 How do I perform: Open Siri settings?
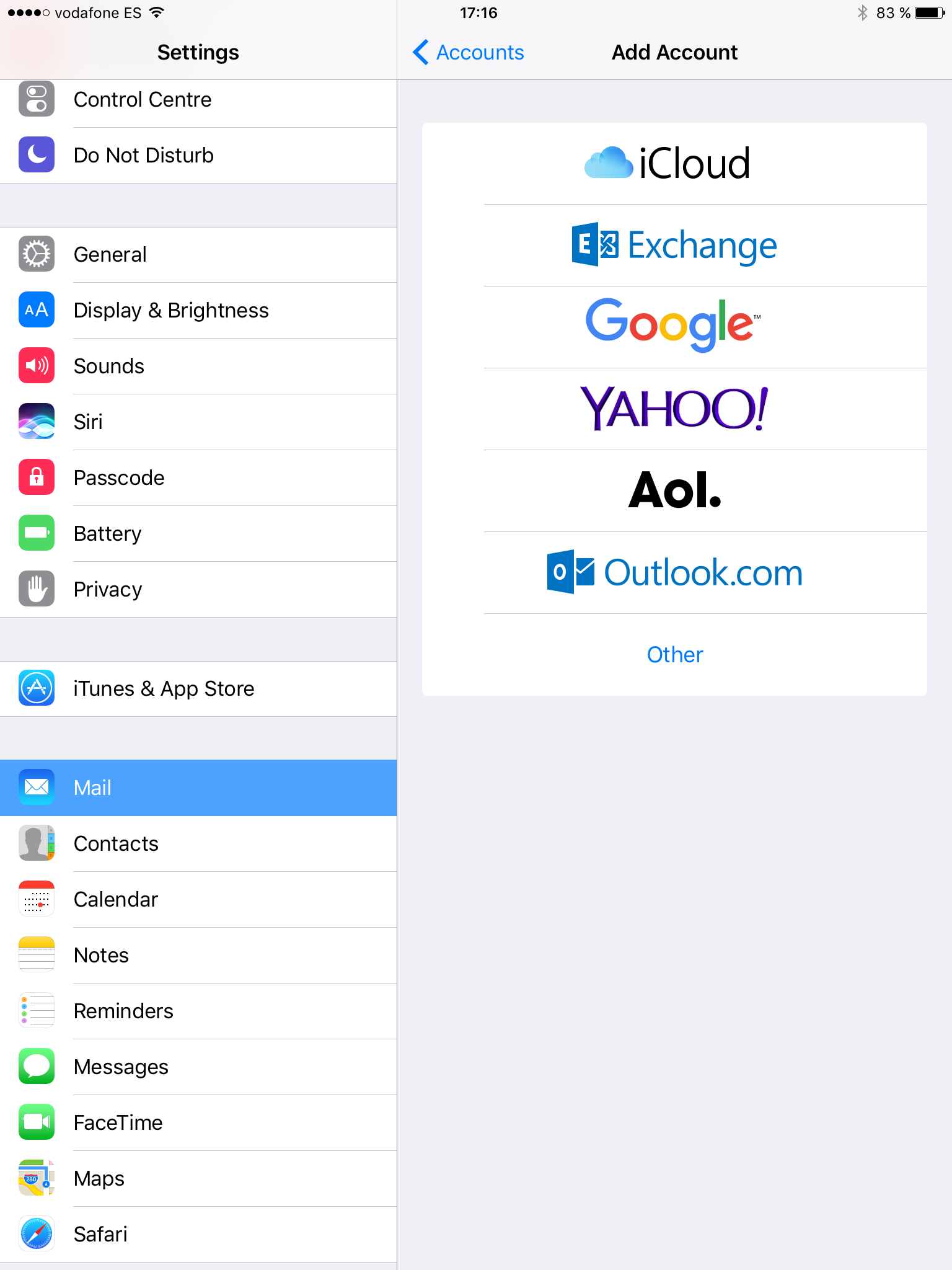point(198,422)
